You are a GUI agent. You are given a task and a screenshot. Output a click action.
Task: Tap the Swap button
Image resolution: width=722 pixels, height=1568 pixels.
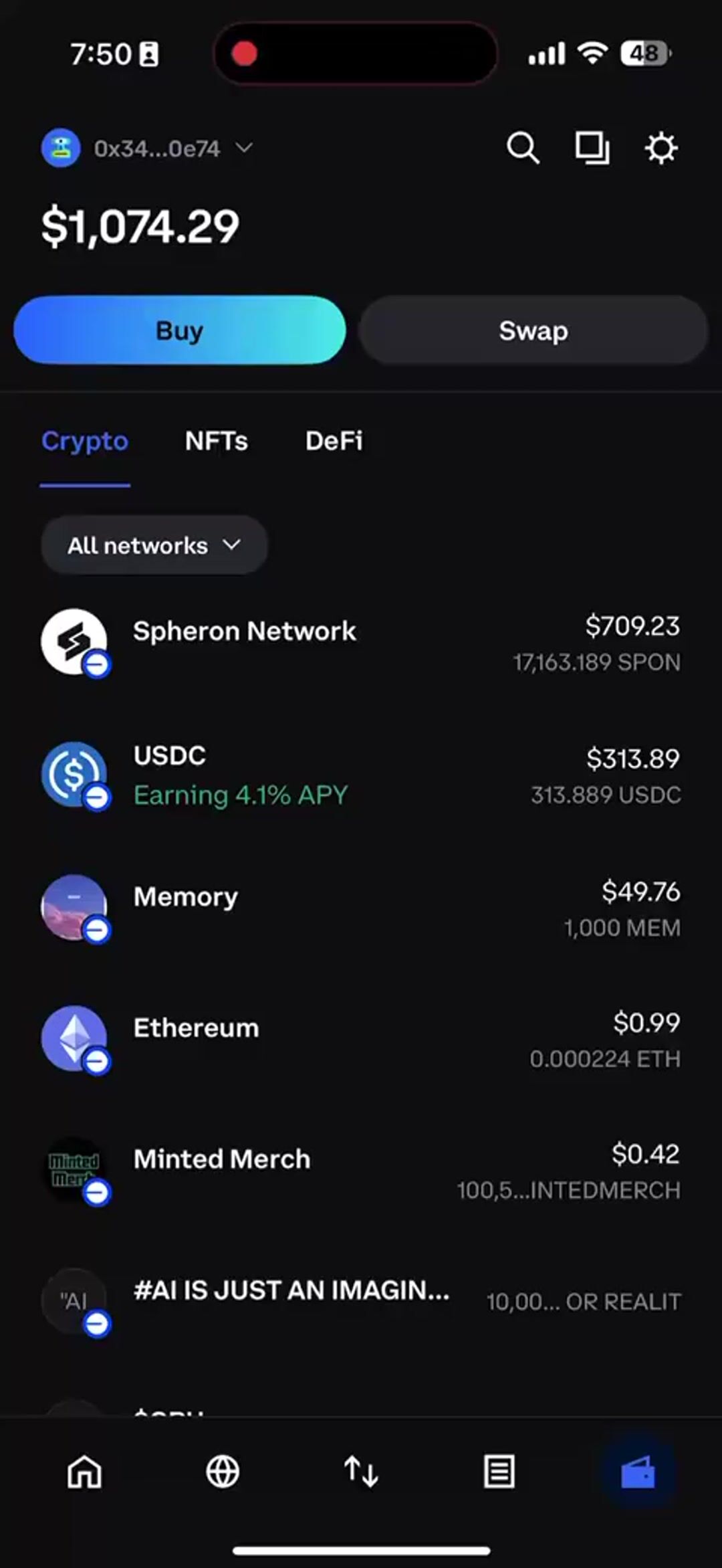click(533, 330)
